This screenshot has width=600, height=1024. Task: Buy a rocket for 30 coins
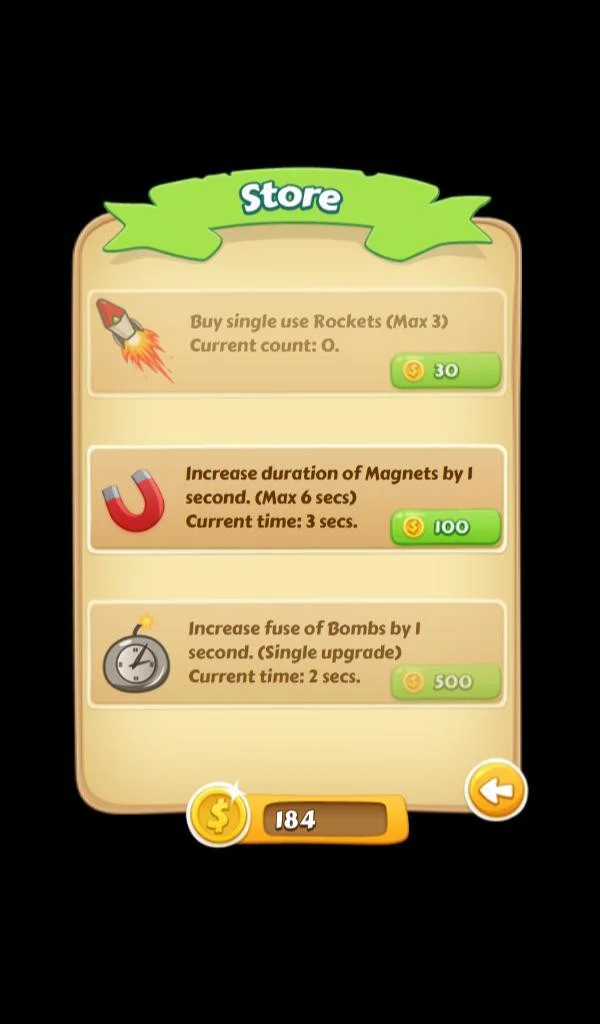(x=445, y=370)
